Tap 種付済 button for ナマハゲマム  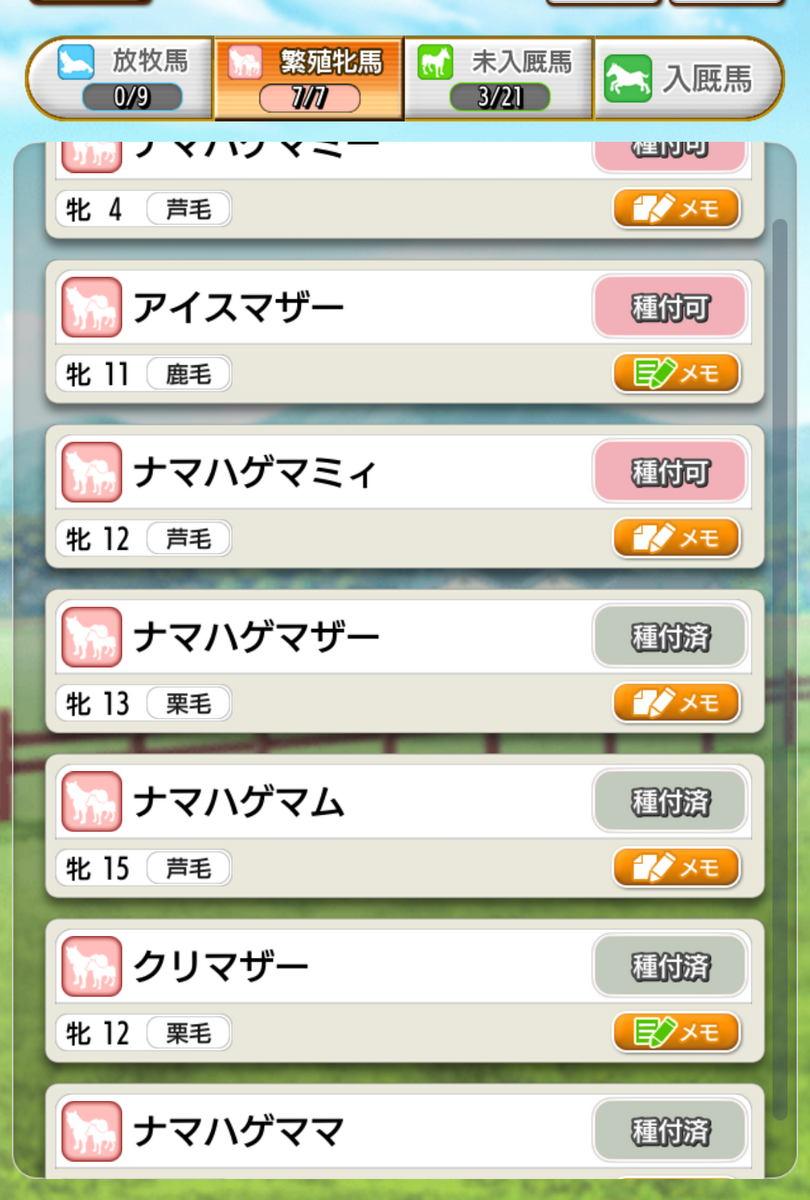pos(670,802)
